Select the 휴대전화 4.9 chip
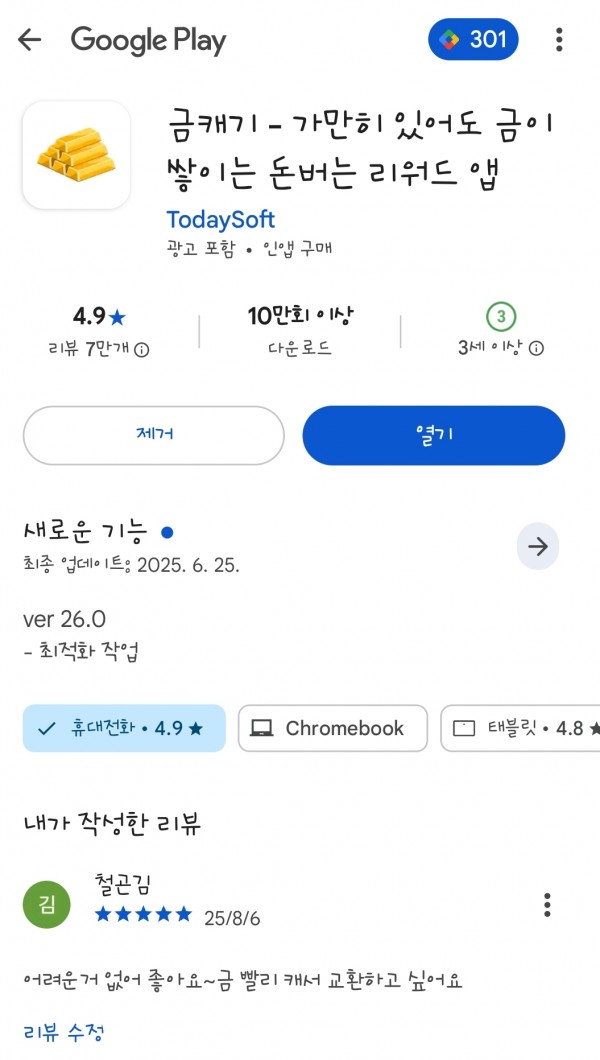The height and width of the screenshot is (1060, 600). coord(124,728)
